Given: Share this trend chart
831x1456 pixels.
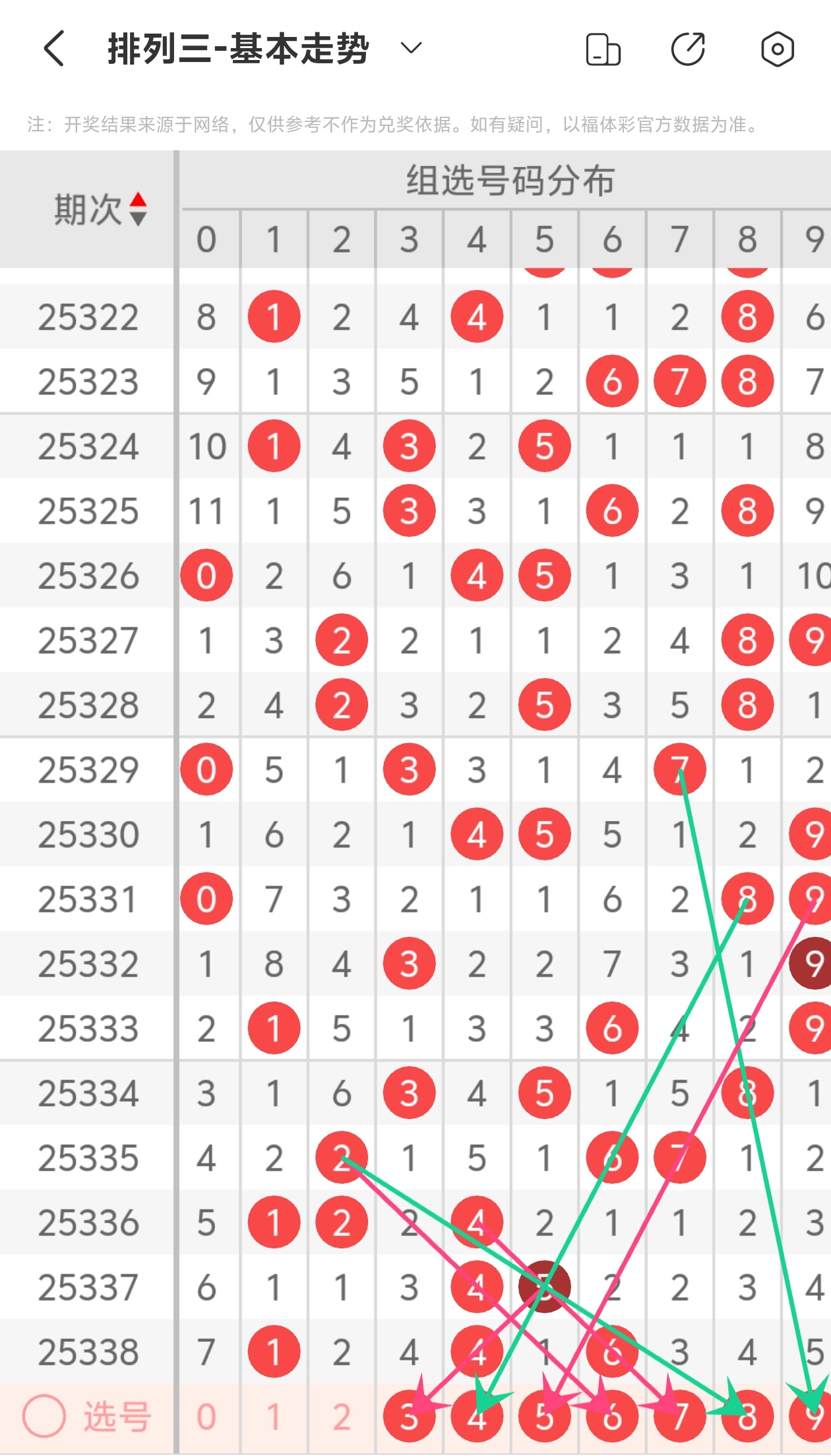Looking at the screenshot, I should click(688, 49).
